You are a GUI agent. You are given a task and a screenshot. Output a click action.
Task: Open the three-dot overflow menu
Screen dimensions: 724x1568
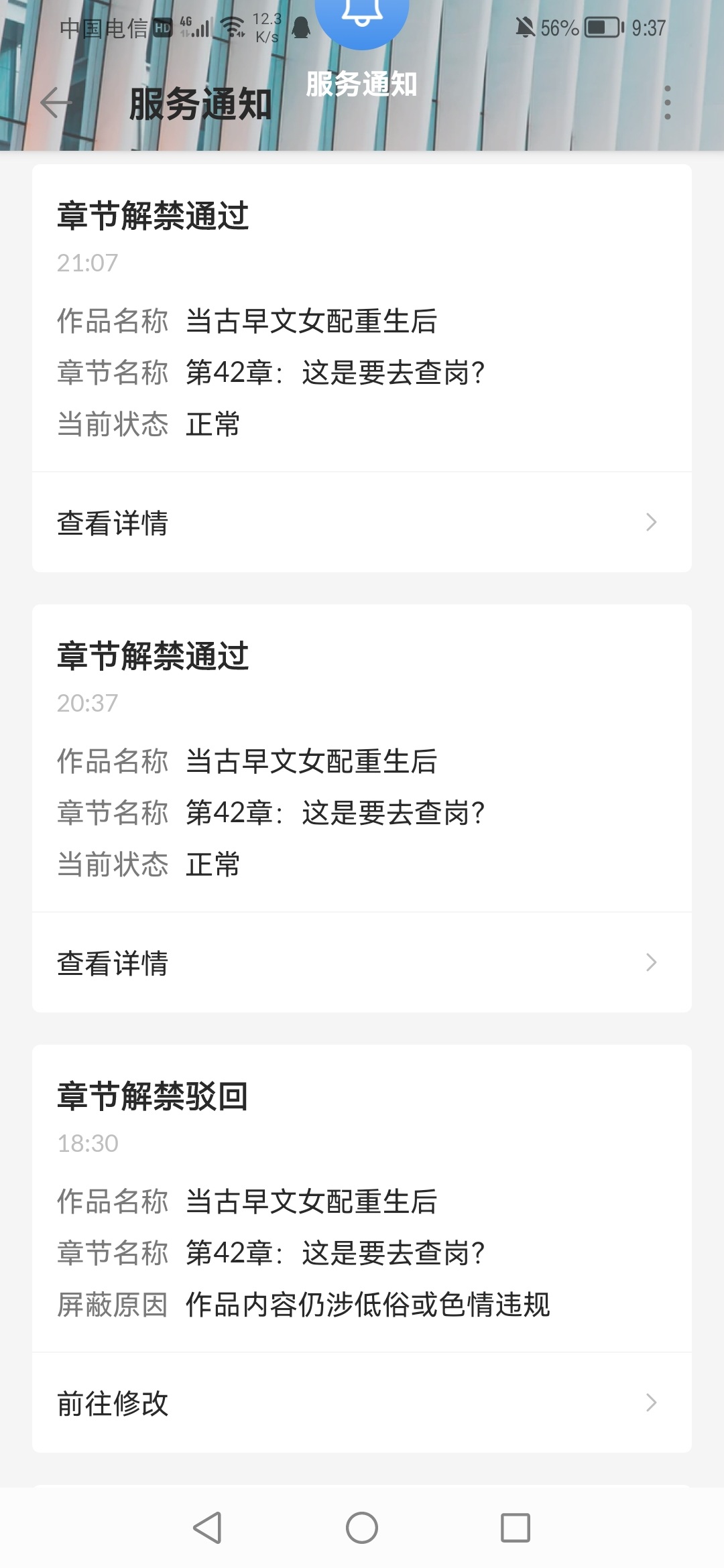pyautogui.click(x=667, y=103)
